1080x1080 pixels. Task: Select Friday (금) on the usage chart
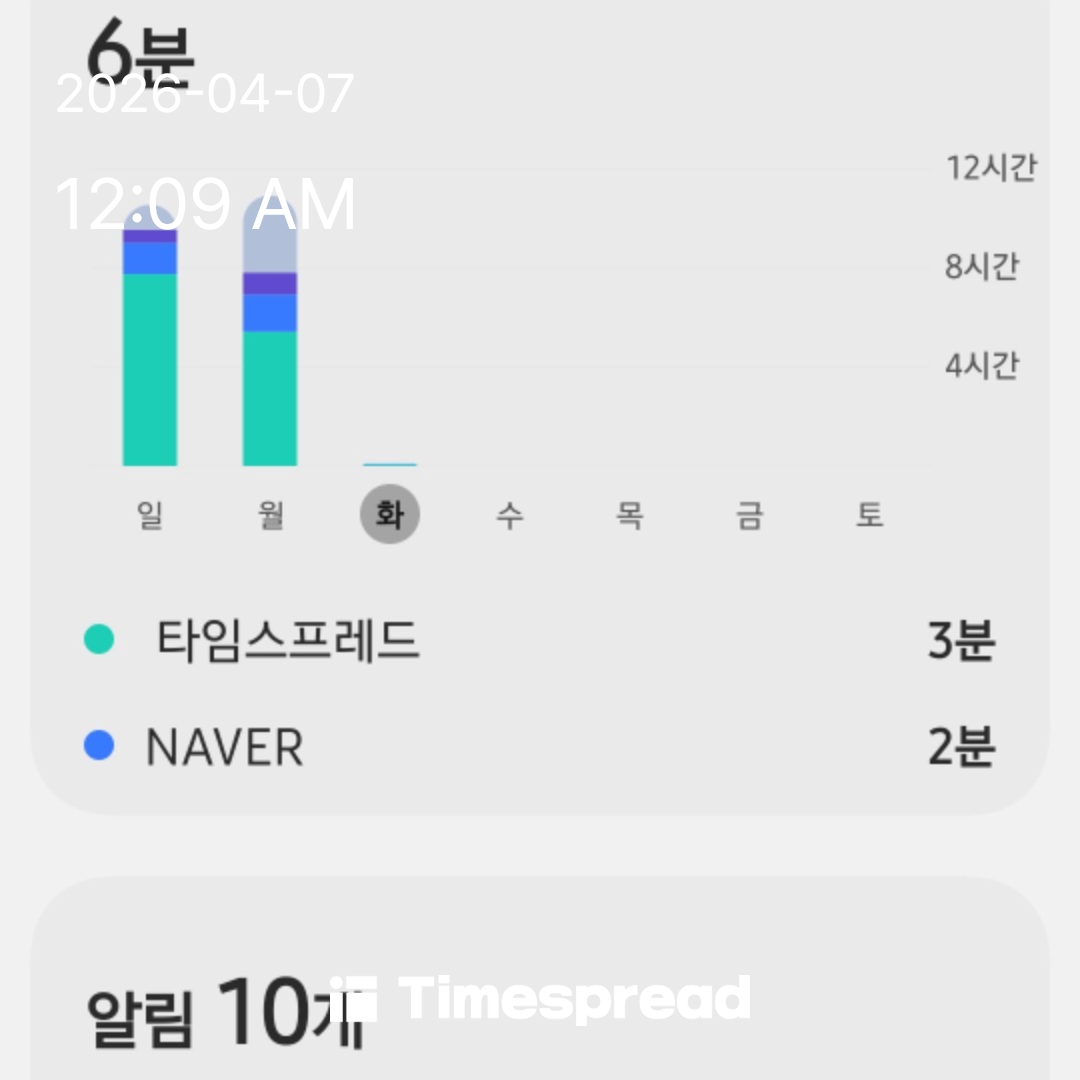pos(750,516)
